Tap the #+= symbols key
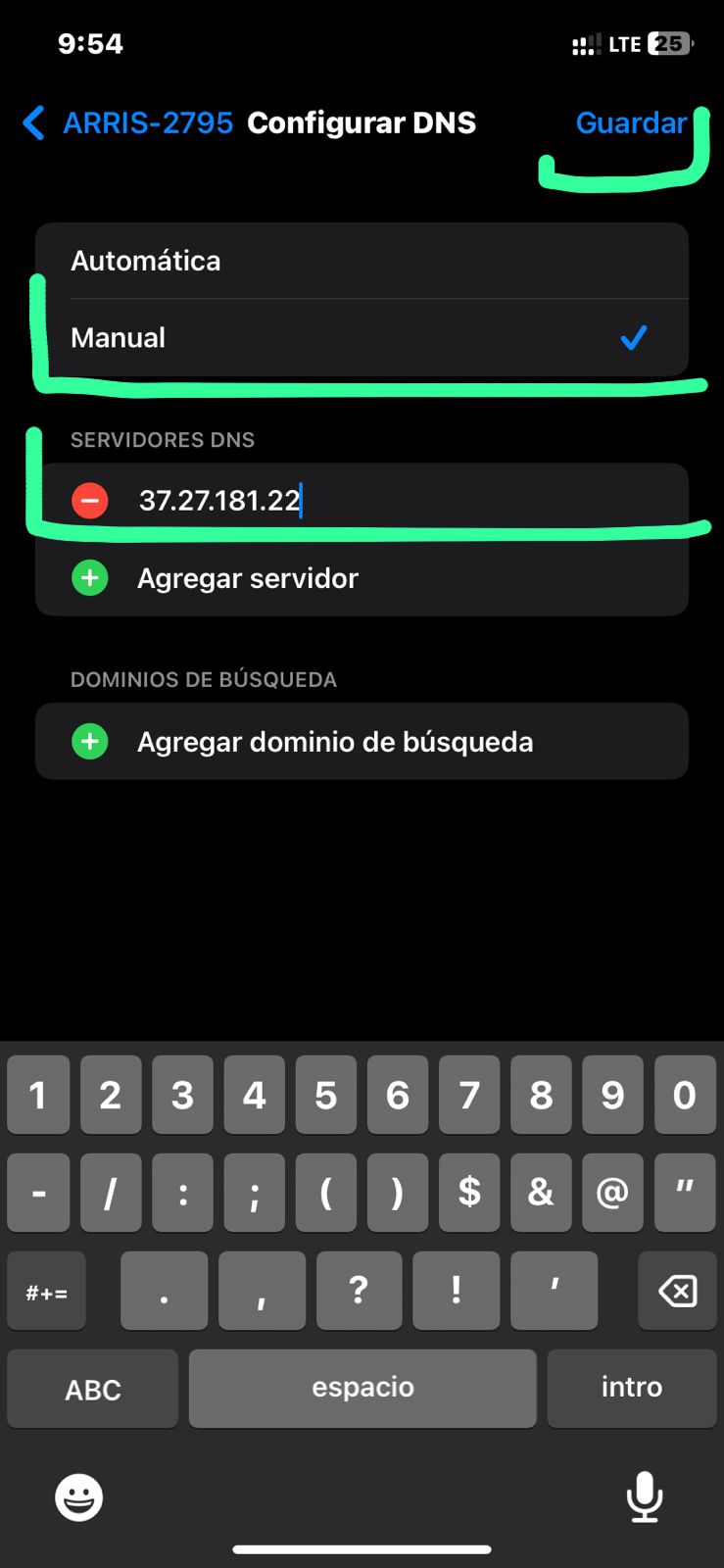Screen dimensions: 724x1568 45,1291
